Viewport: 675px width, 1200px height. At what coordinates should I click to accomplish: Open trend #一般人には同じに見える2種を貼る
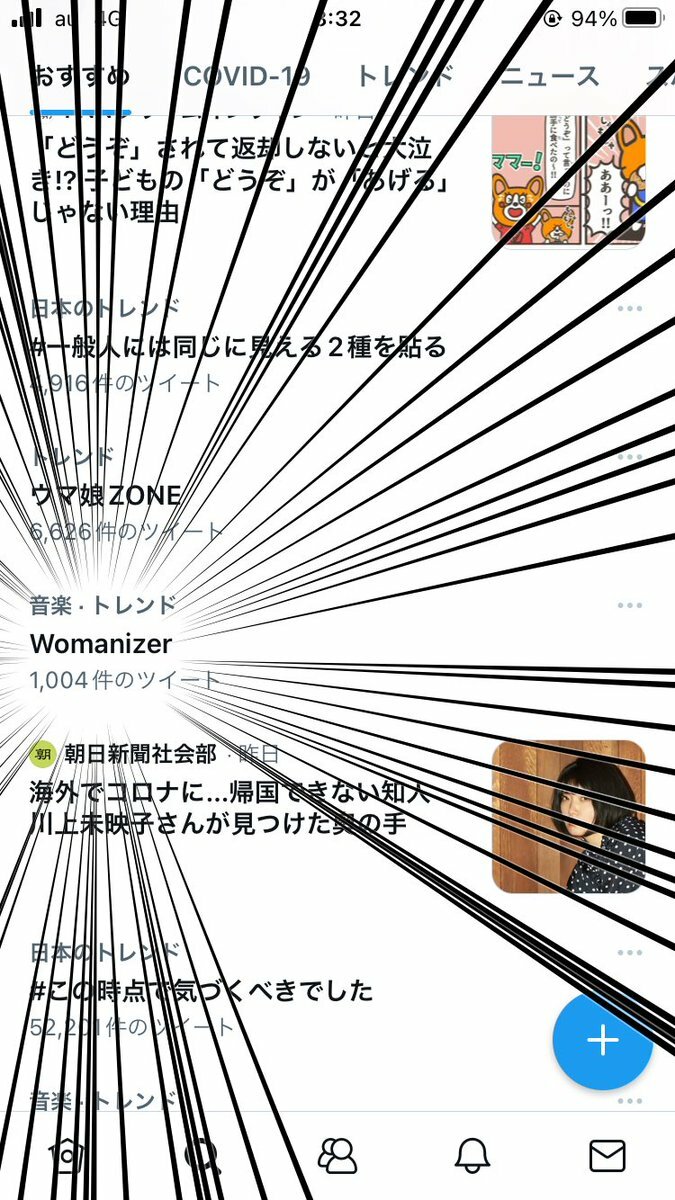point(238,348)
